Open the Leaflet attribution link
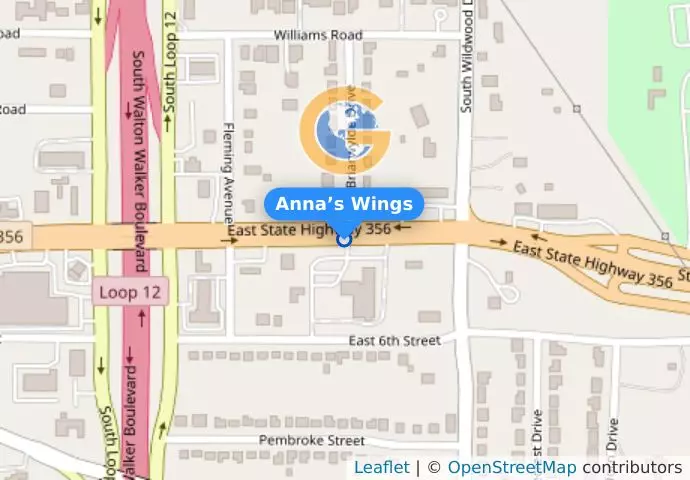This screenshot has height=480, width=690. click(381, 467)
